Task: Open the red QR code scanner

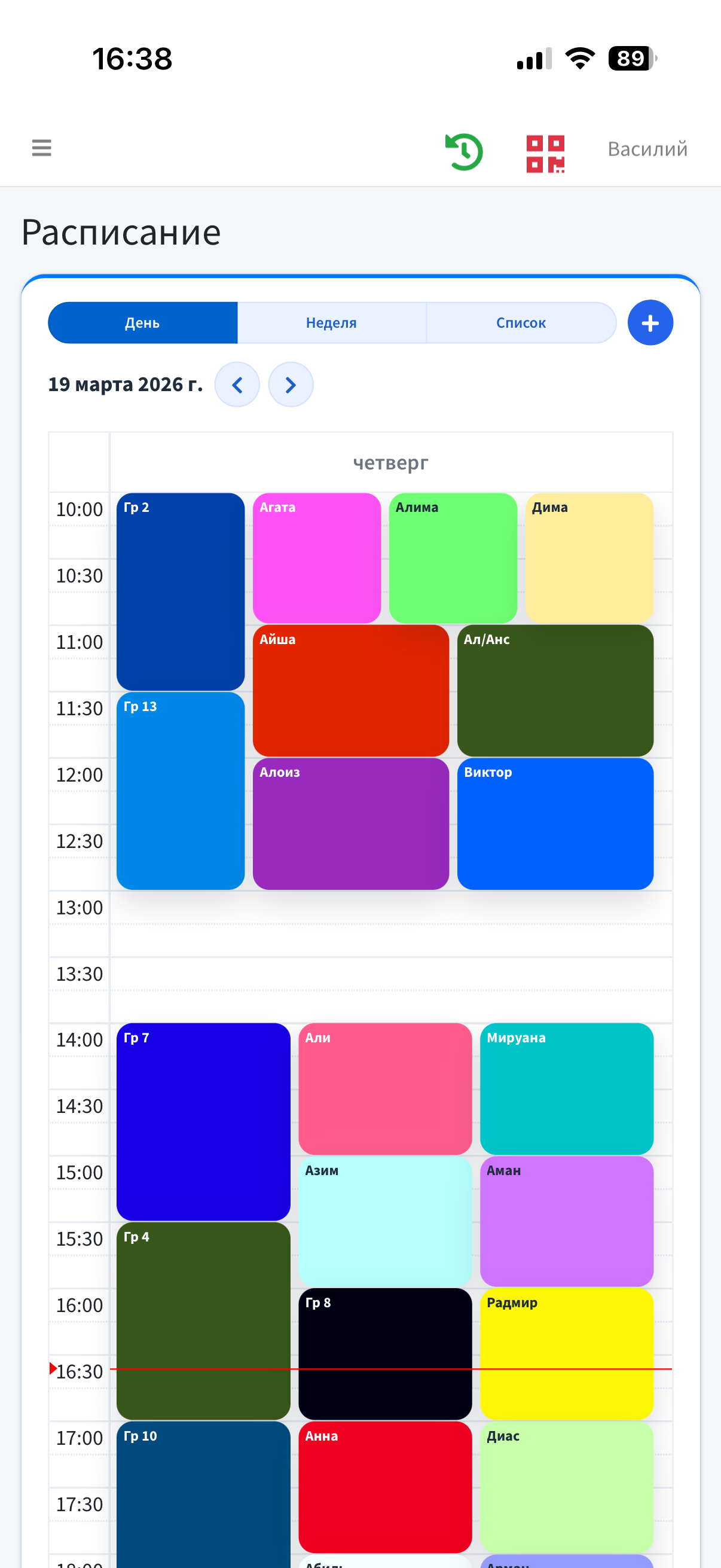Action: [x=545, y=154]
